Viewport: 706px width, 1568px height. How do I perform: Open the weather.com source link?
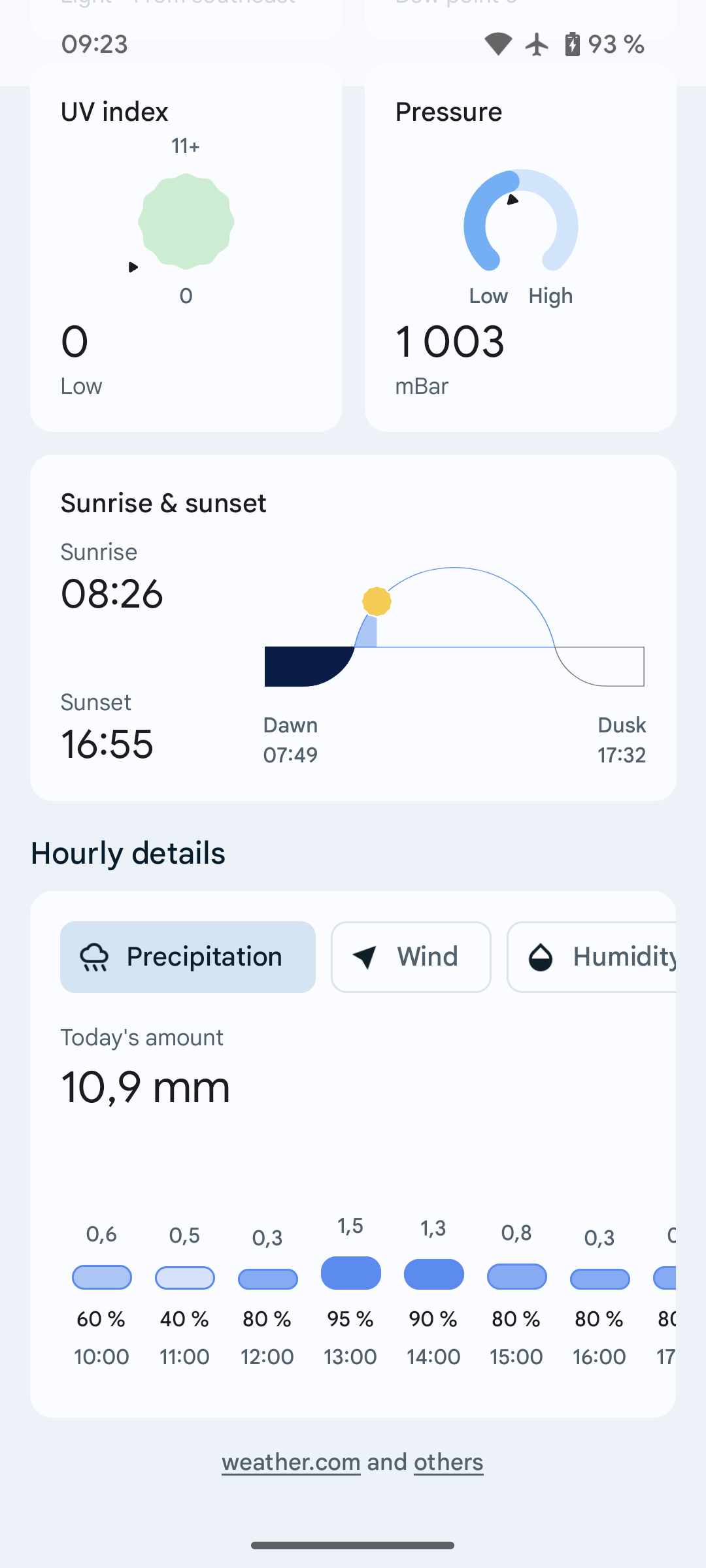(291, 1462)
